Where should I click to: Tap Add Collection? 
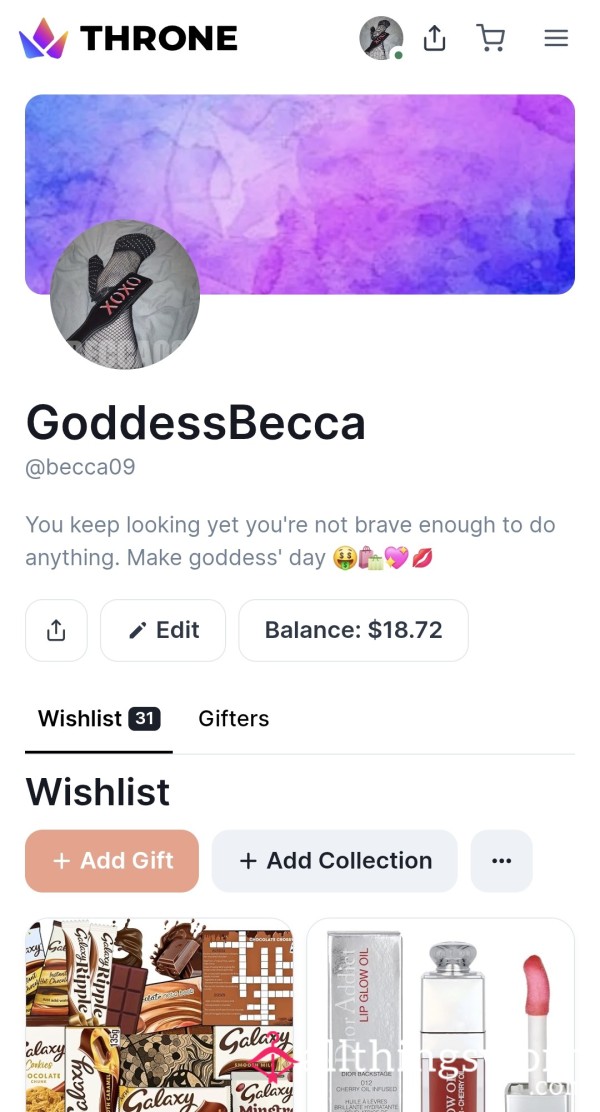[x=335, y=860]
